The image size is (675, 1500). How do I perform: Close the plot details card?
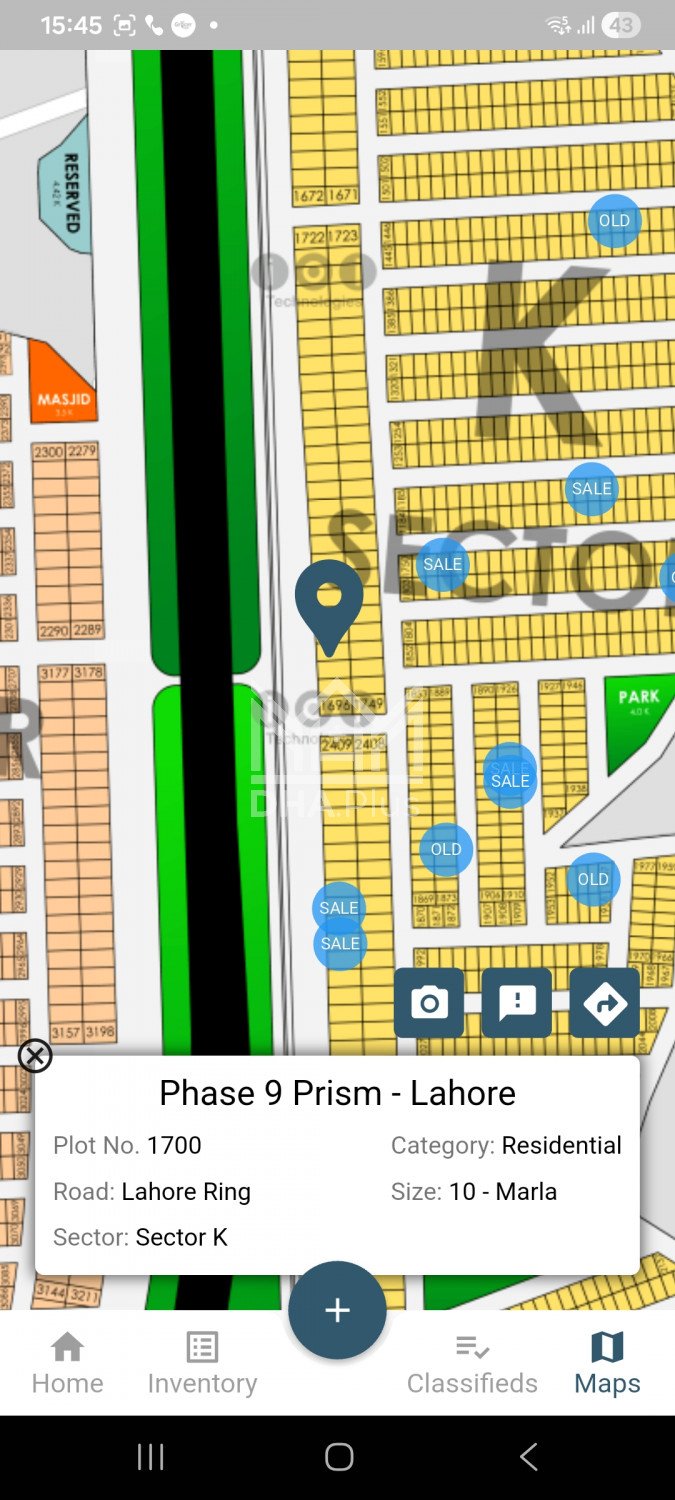[x=35, y=1055]
